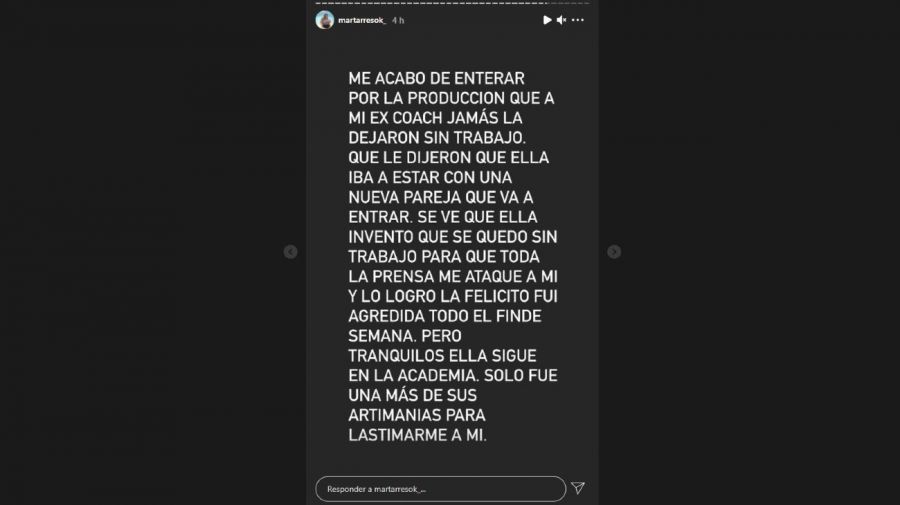Viewport: 900px width, 505px height.
Task: Open the three-dot story options menu
Action: pos(578,20)
